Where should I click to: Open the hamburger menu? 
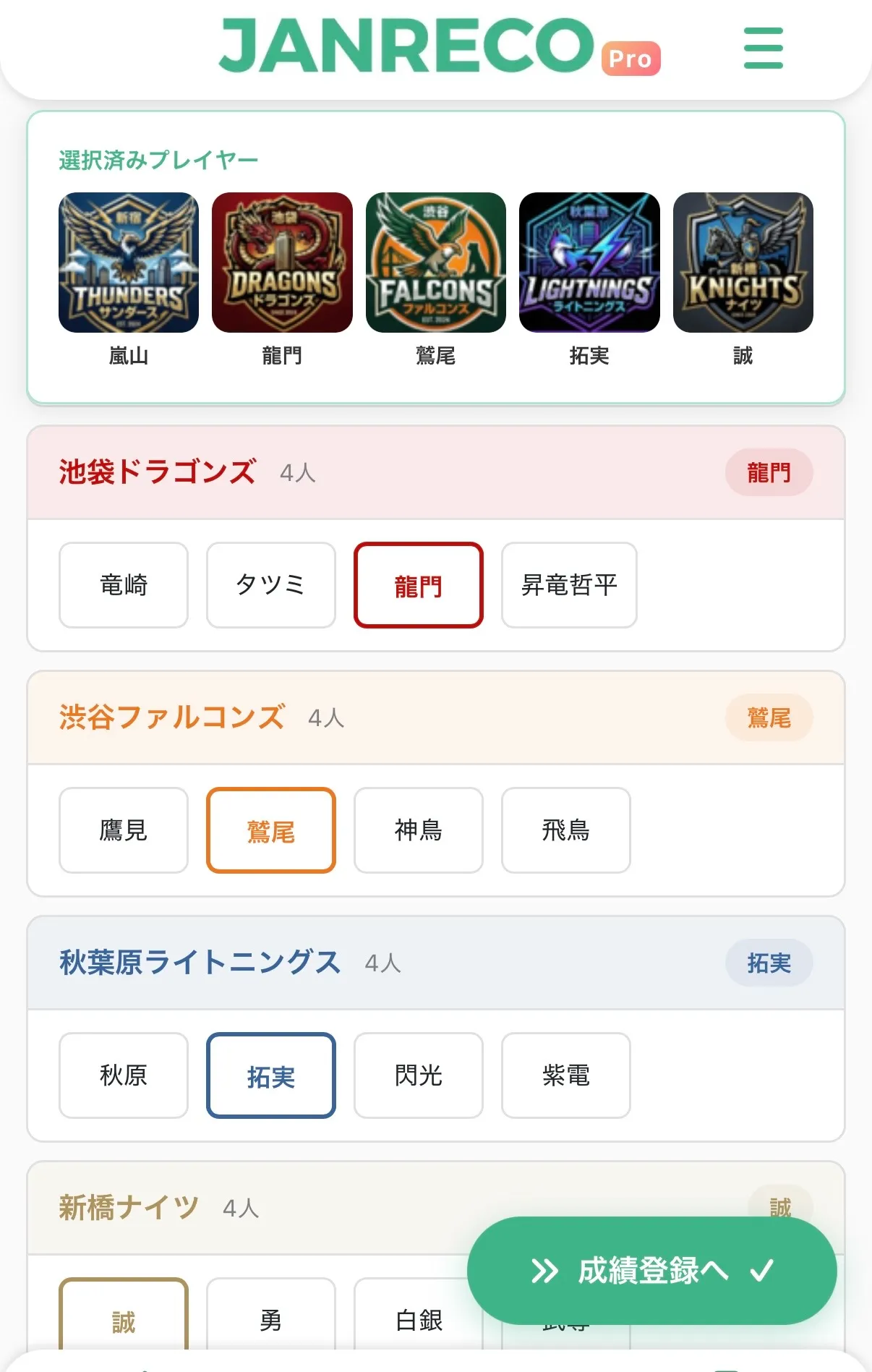[762, 48]
